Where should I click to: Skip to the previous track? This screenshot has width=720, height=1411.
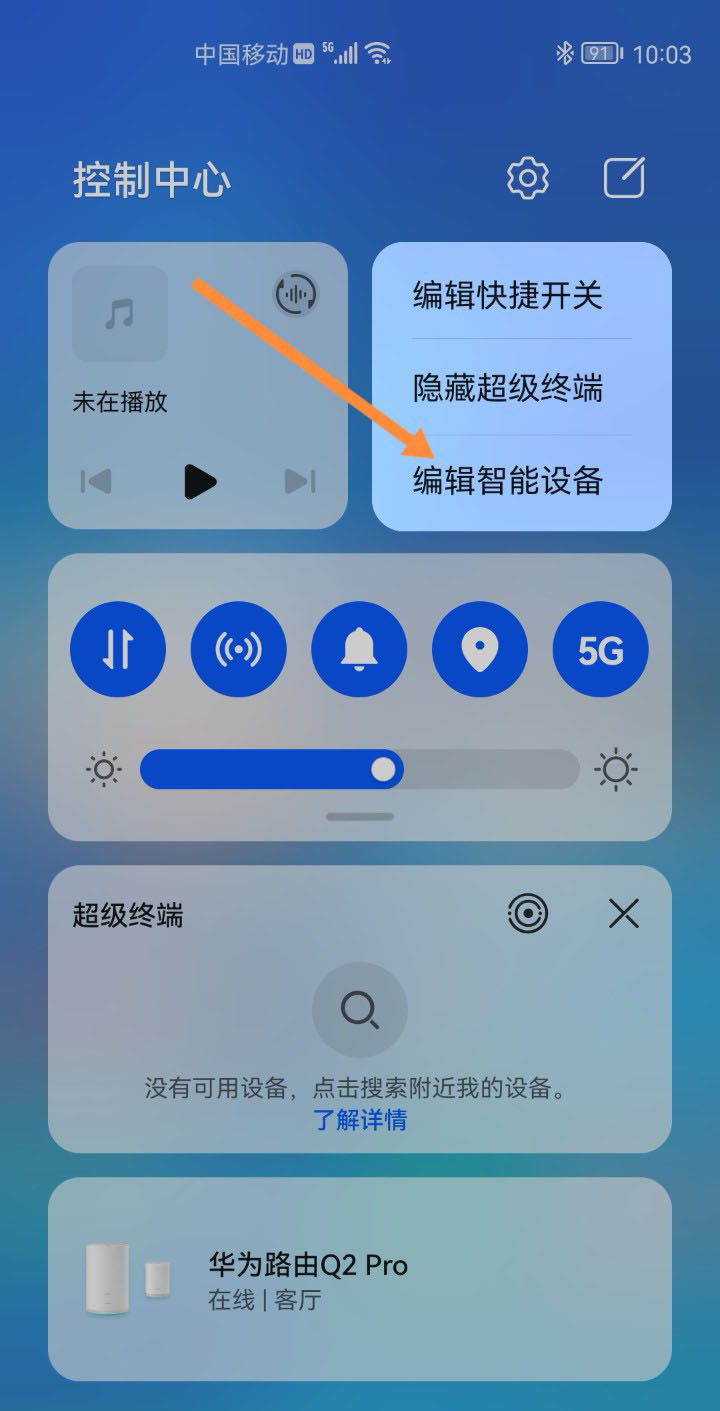97,482
